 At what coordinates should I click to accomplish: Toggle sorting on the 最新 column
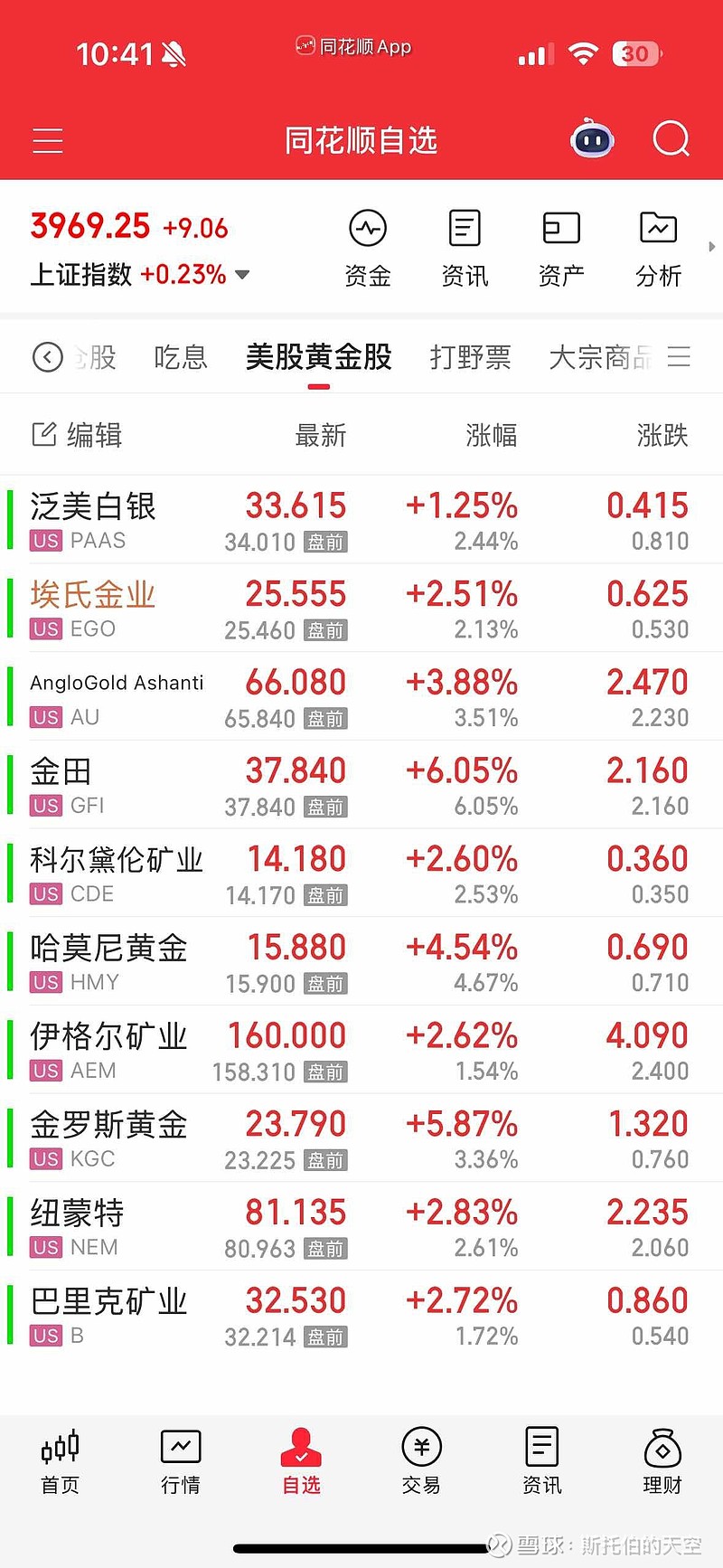point(320,435)
